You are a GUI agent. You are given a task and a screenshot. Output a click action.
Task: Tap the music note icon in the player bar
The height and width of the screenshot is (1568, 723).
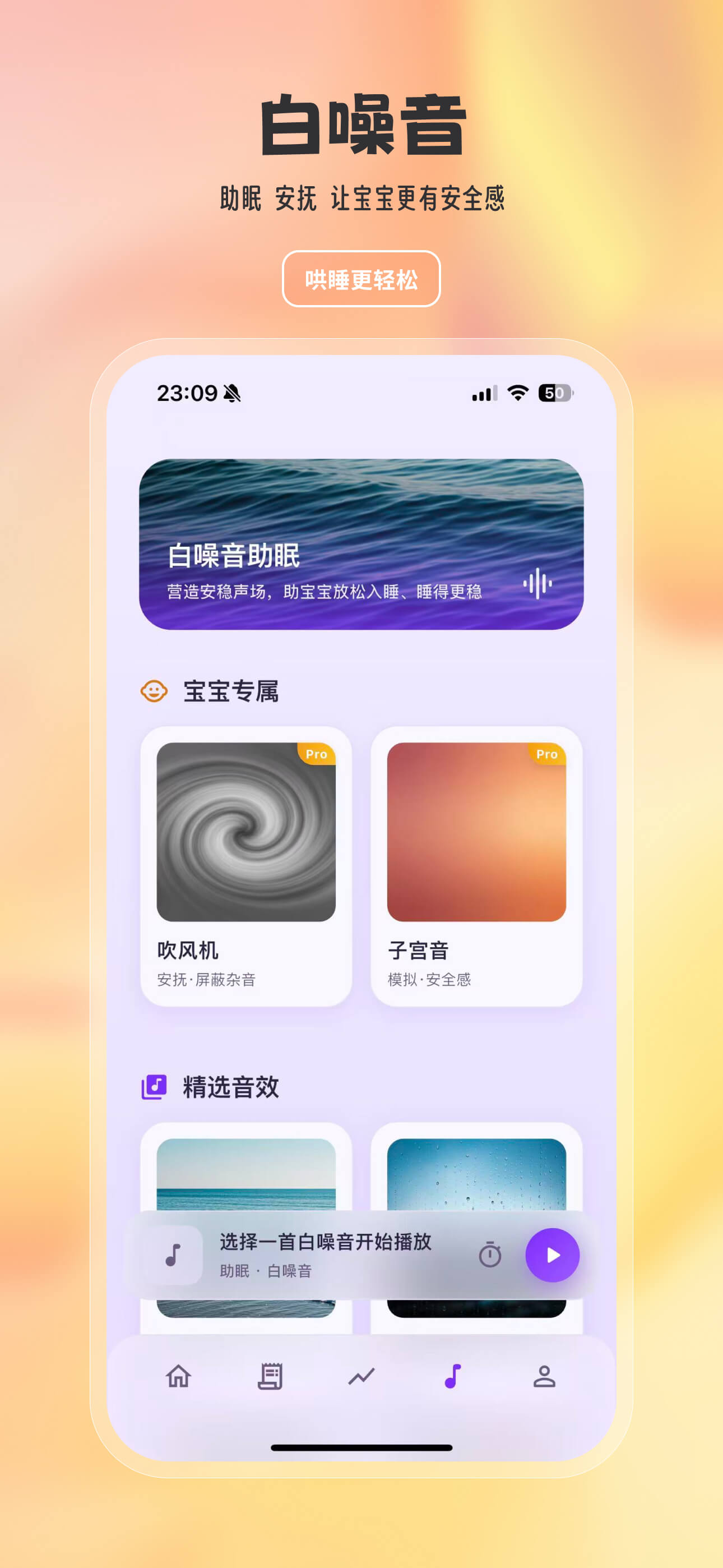[x=173, y=1255]
